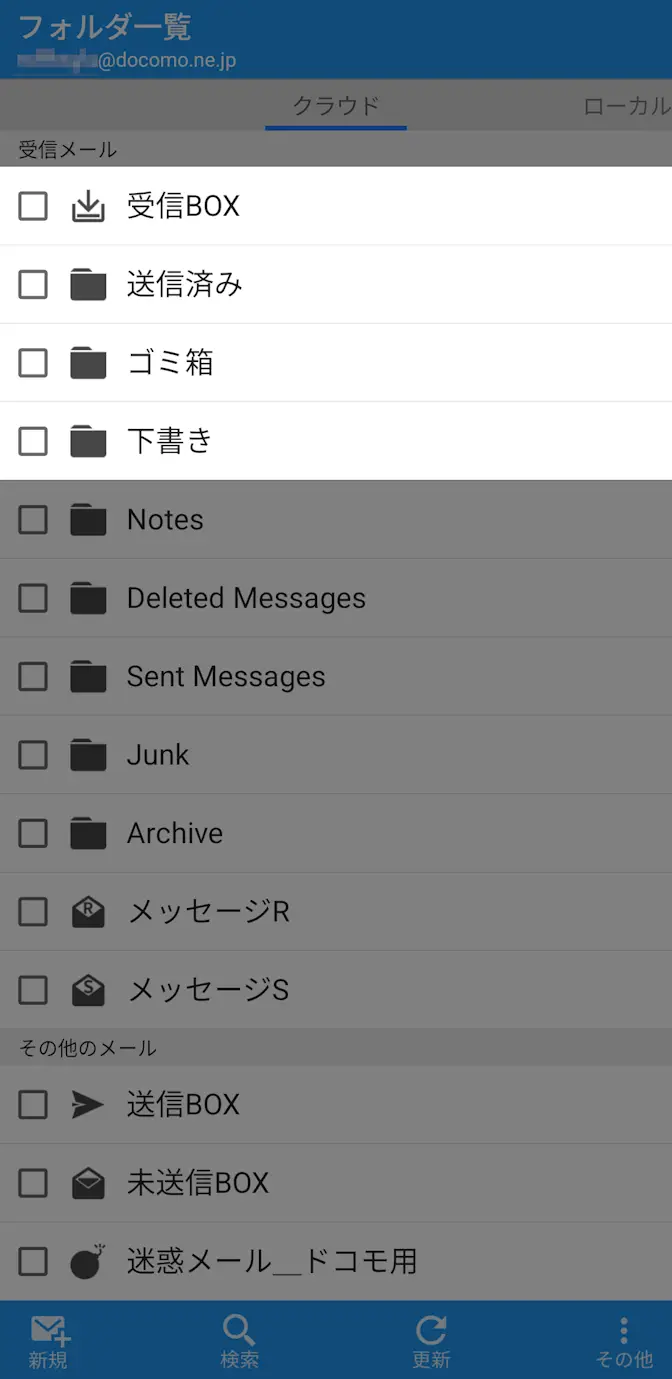The width and height of the screenshot is (672, 1379).
Task: Open the 下書き folder
Action: point(170,441)
